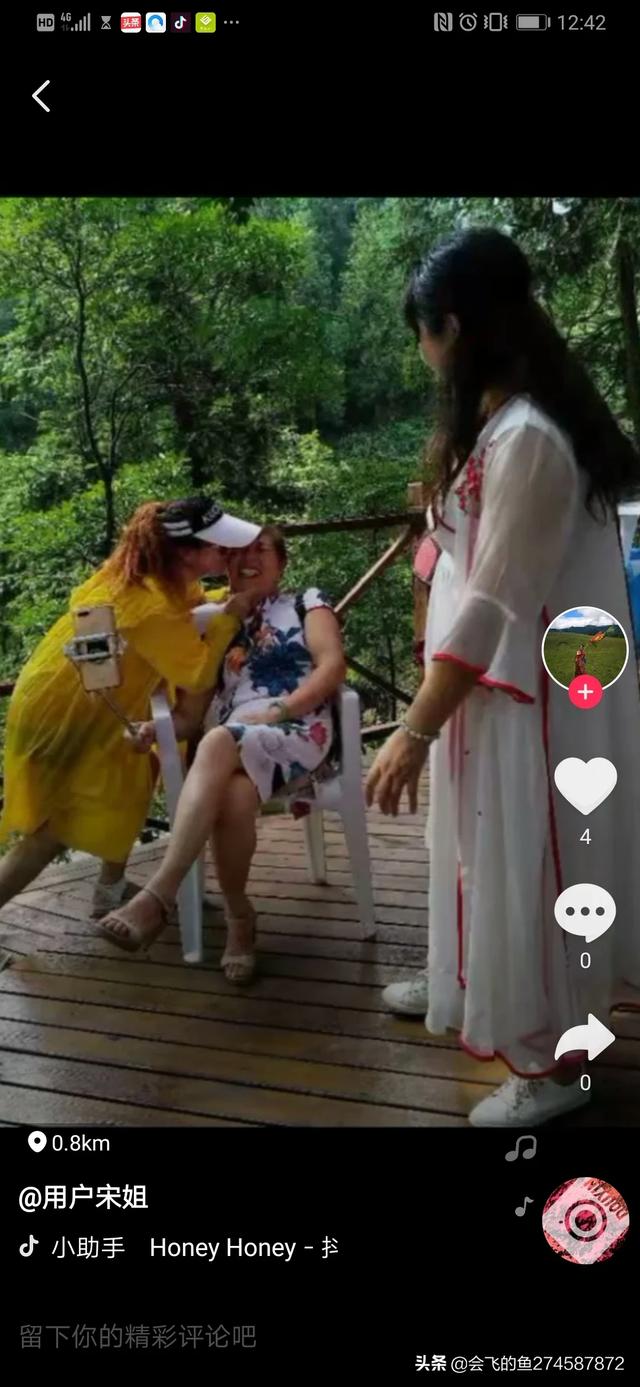This screenshot has height=1387, width=640.
Task: Open the profile of @用户宋姐
Action: (84, 1197)
